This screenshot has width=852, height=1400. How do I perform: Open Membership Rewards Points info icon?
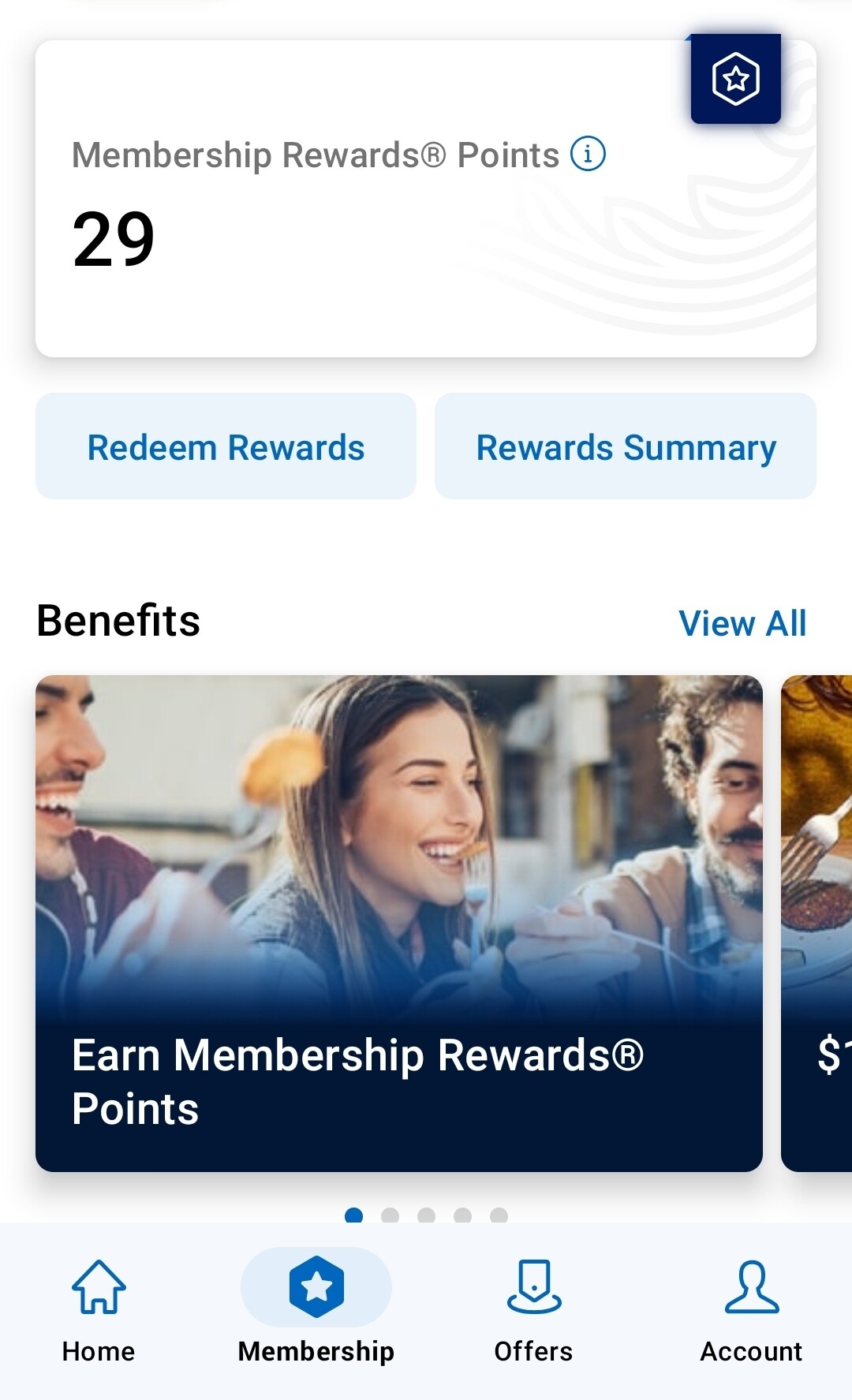tap(588, 153)
